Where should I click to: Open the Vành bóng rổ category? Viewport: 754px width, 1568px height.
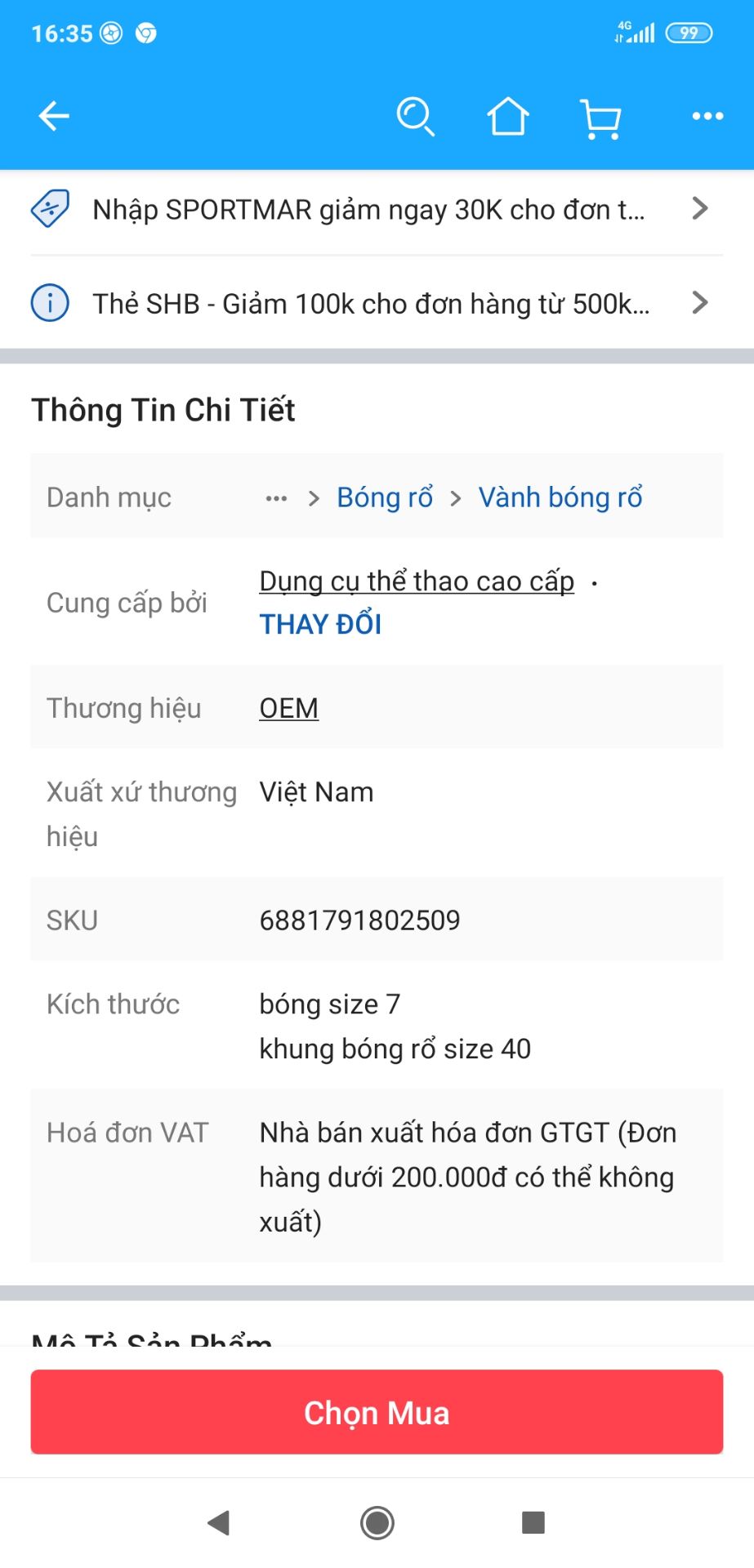pyautogui.click(x=560, y=497)
